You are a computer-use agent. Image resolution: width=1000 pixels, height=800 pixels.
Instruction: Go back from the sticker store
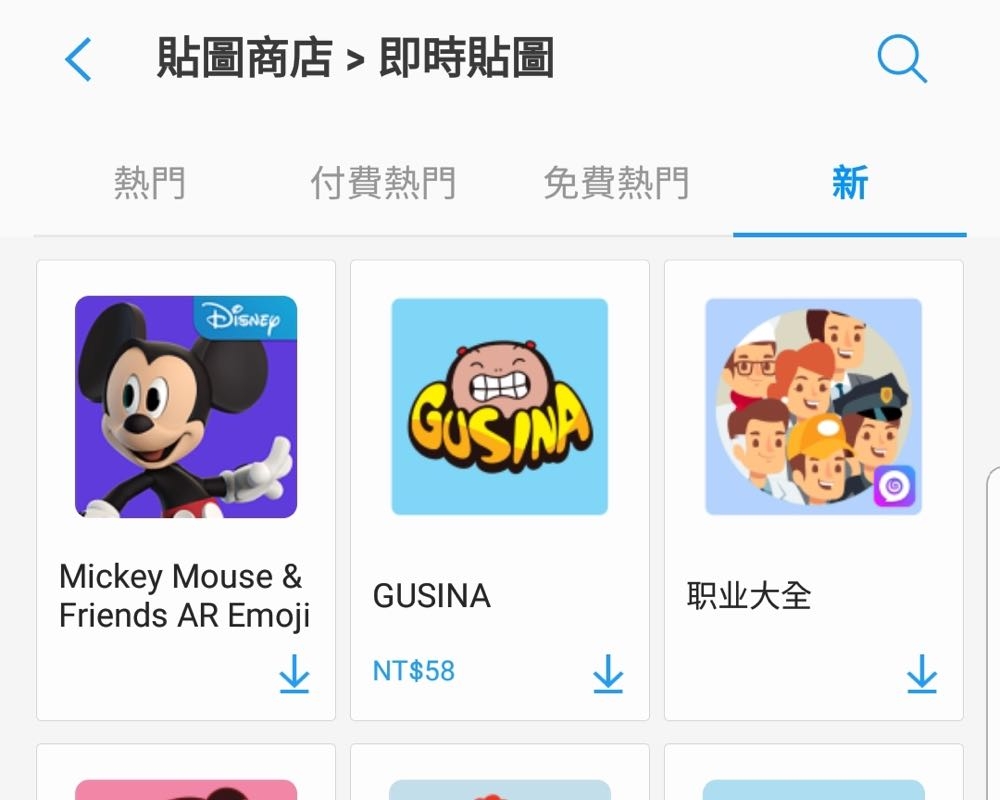click(78, 60)
